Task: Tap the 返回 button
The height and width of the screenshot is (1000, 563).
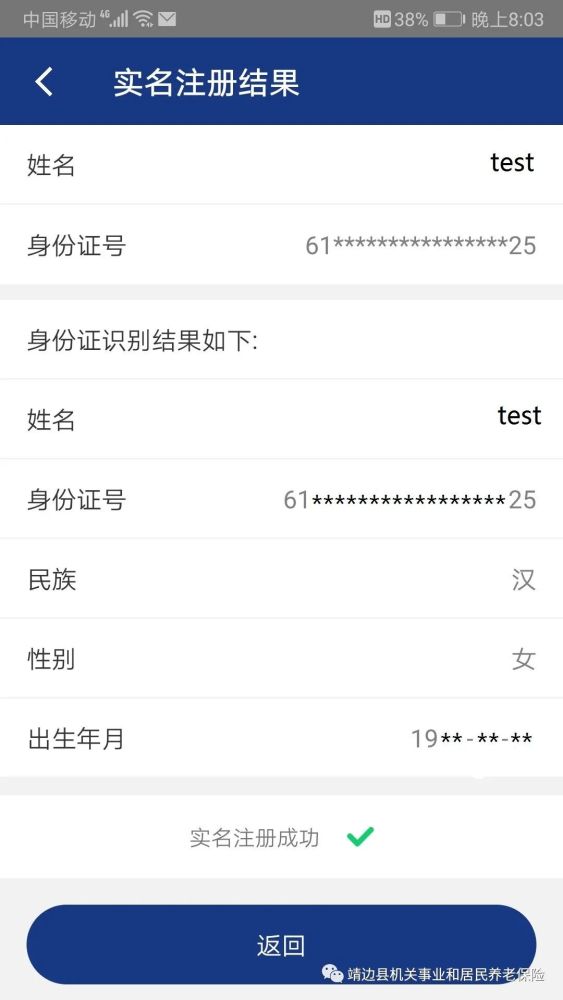Action: [281, 945]
